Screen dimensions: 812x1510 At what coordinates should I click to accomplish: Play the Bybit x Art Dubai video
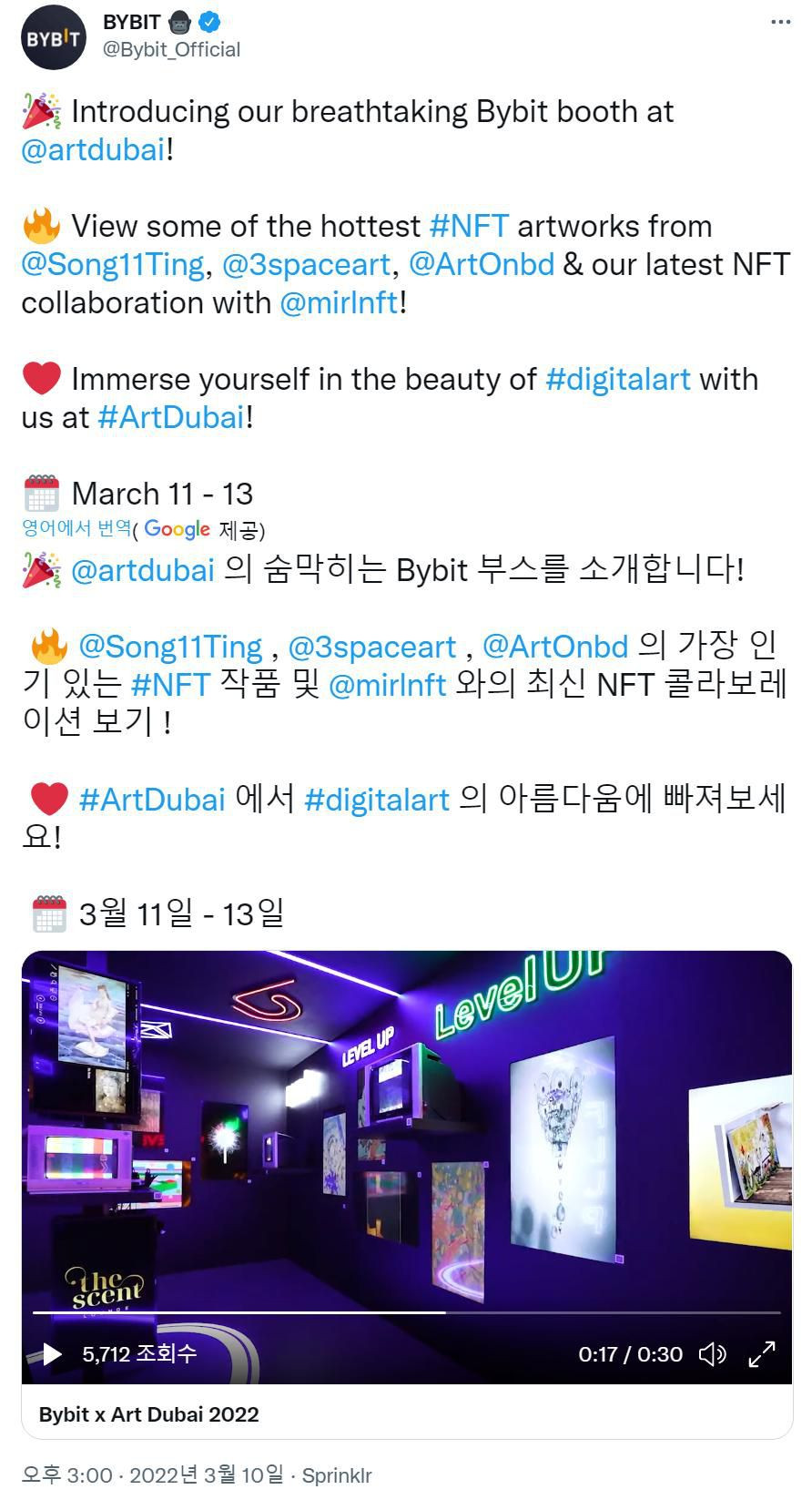click(52, 1354)
